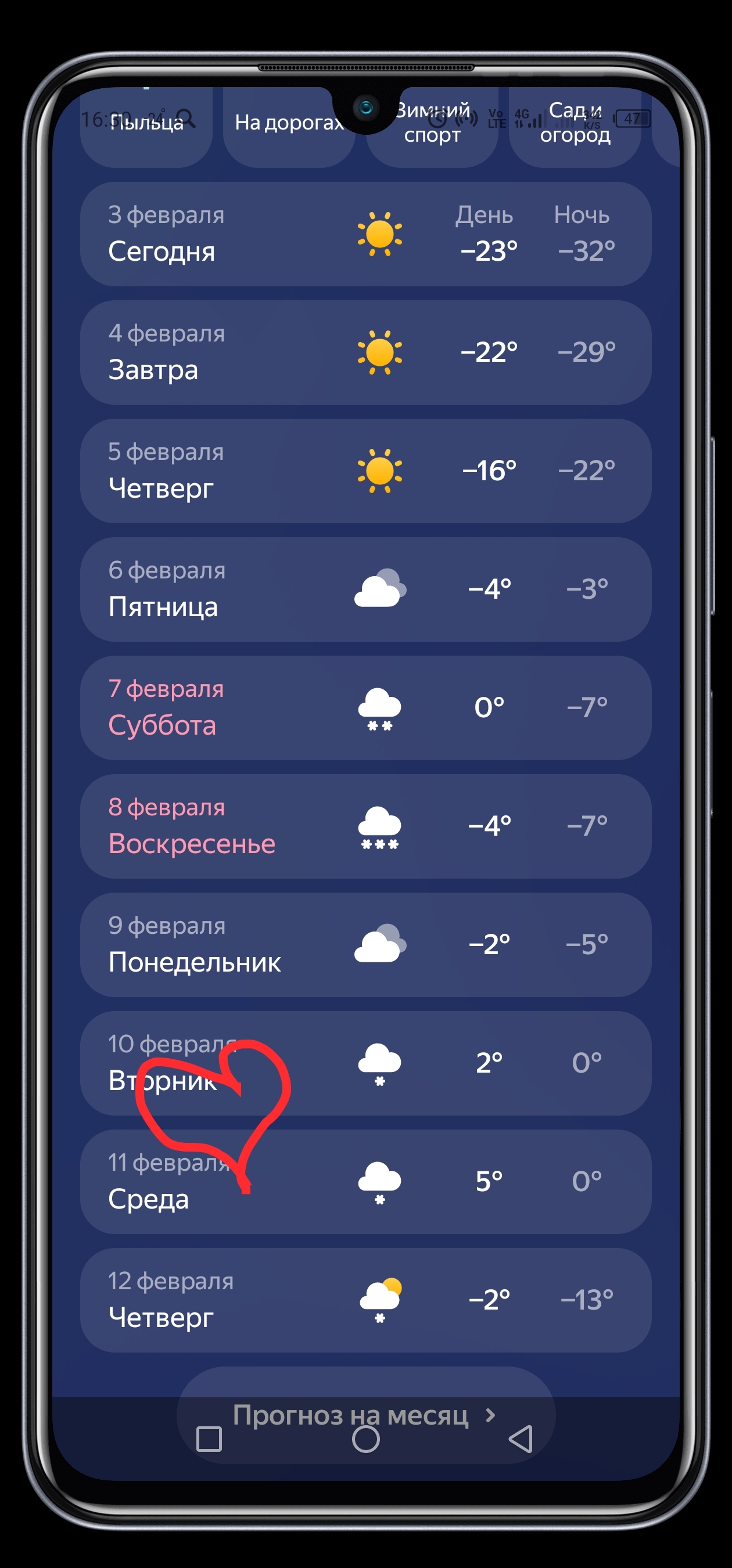View the Воскресенье 8 февраля forecast
This screenshot has width=732, height=1568.
pos(365,826)
